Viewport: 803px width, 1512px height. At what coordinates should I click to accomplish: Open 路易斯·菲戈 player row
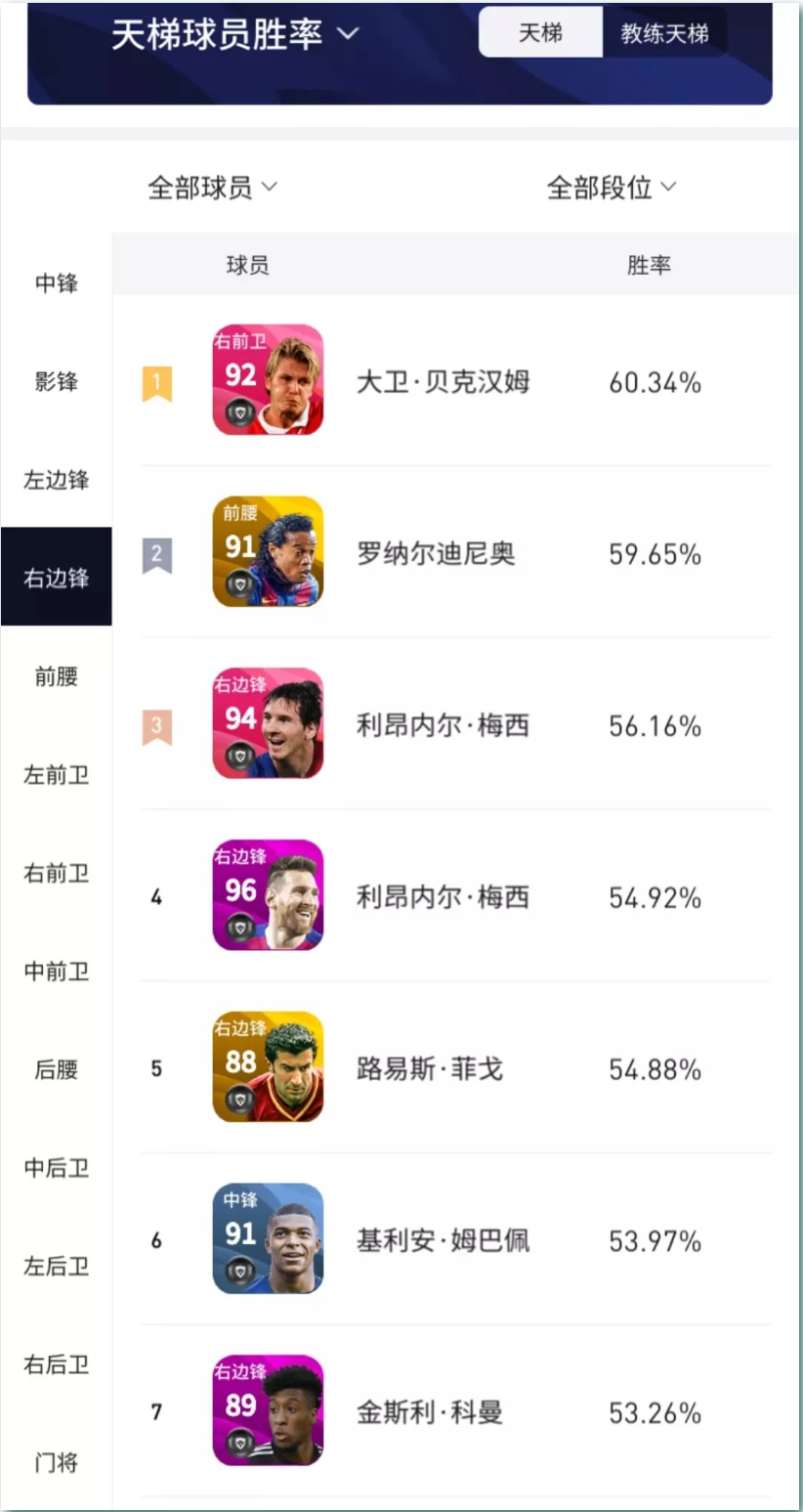[x=456, y=1067]
